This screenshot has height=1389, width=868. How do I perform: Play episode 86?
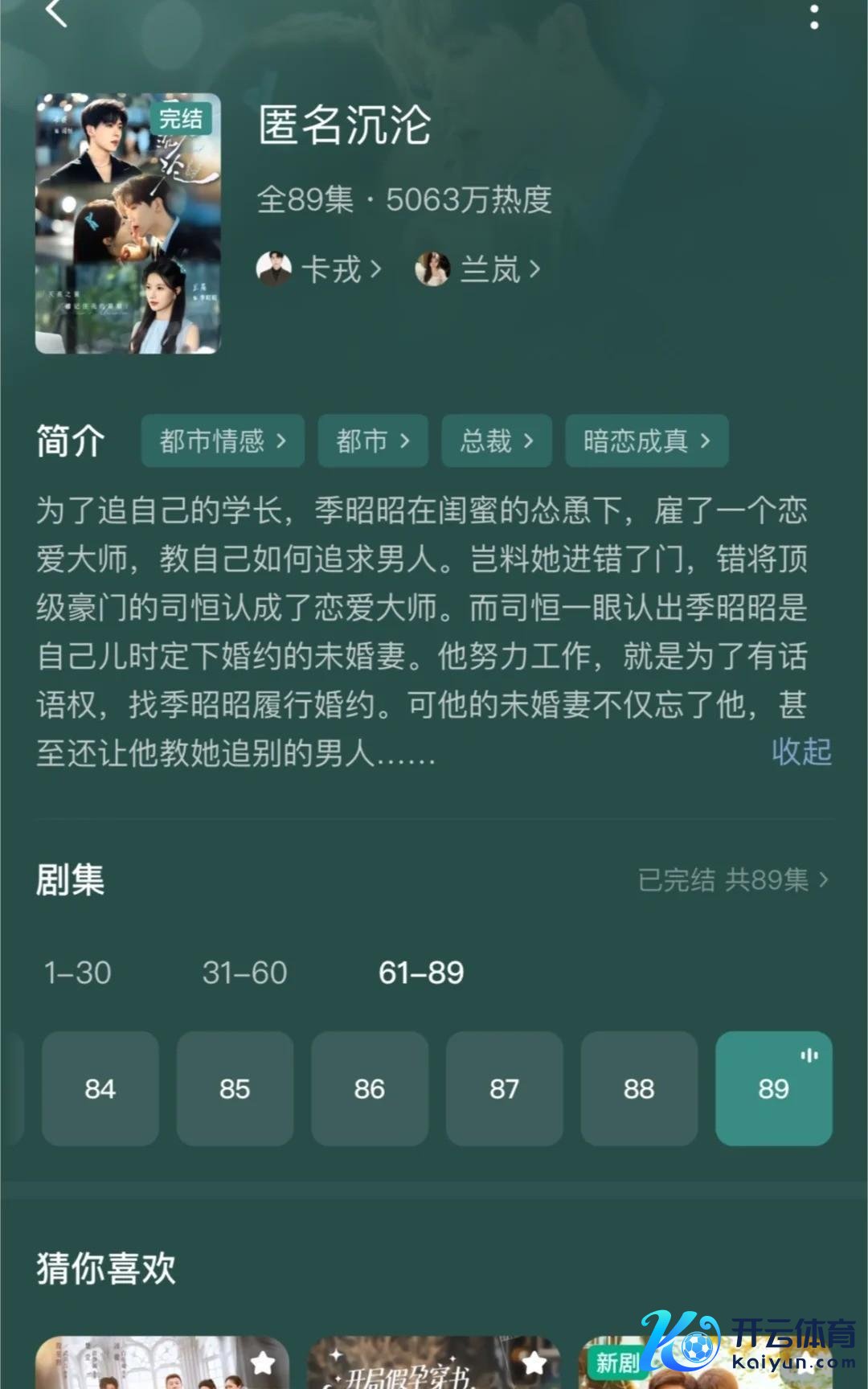point(370,1088)
